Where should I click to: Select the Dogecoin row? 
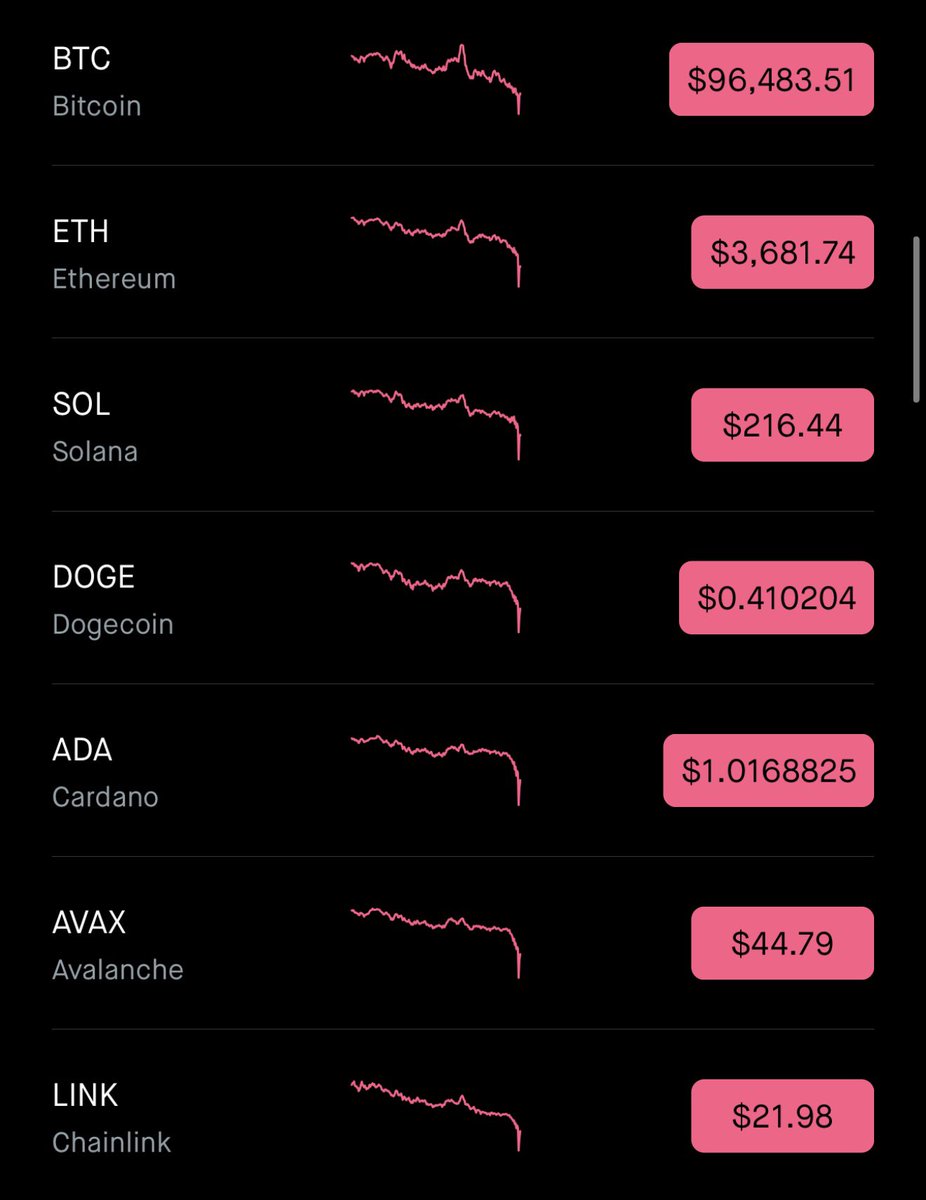112,599
